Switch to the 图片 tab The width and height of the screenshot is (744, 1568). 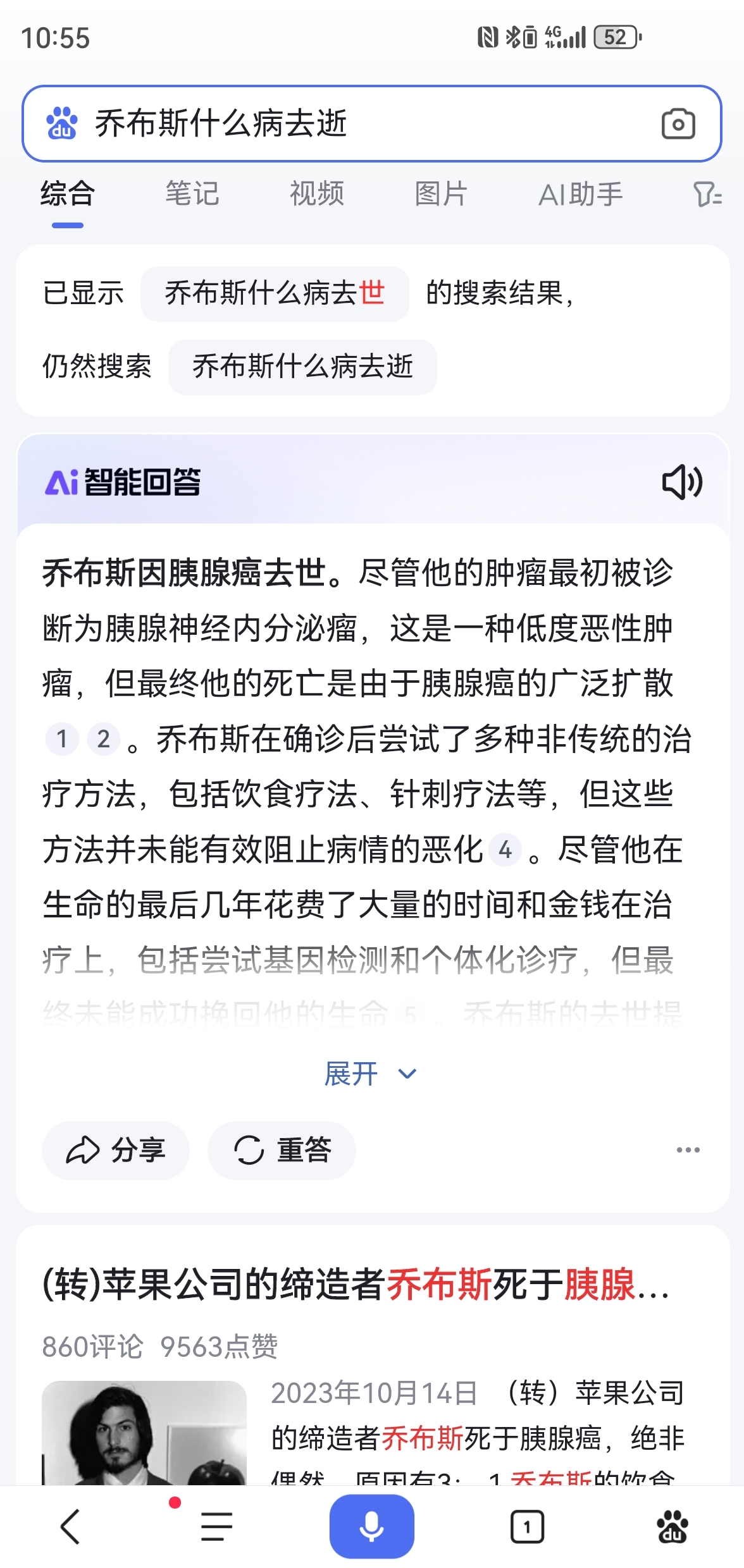[440, 193]
